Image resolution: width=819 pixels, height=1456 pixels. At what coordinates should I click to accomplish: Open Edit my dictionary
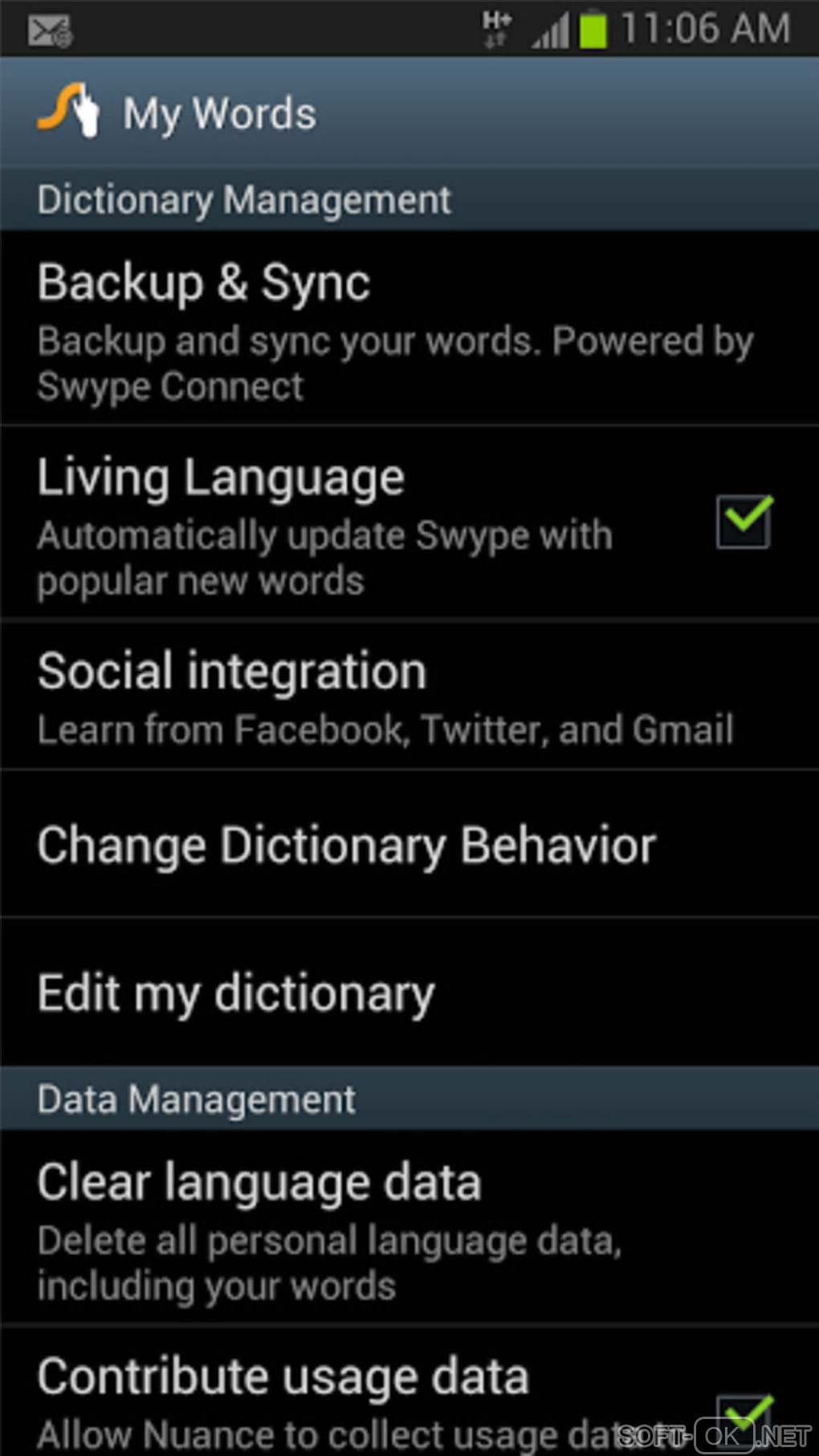coord(236,993)
